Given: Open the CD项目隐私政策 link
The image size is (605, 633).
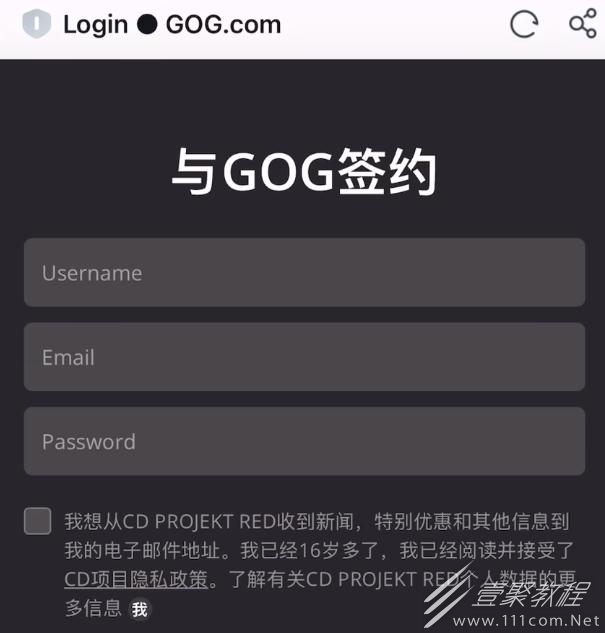Looking at the screenshot, I should [x=136, y=579].
